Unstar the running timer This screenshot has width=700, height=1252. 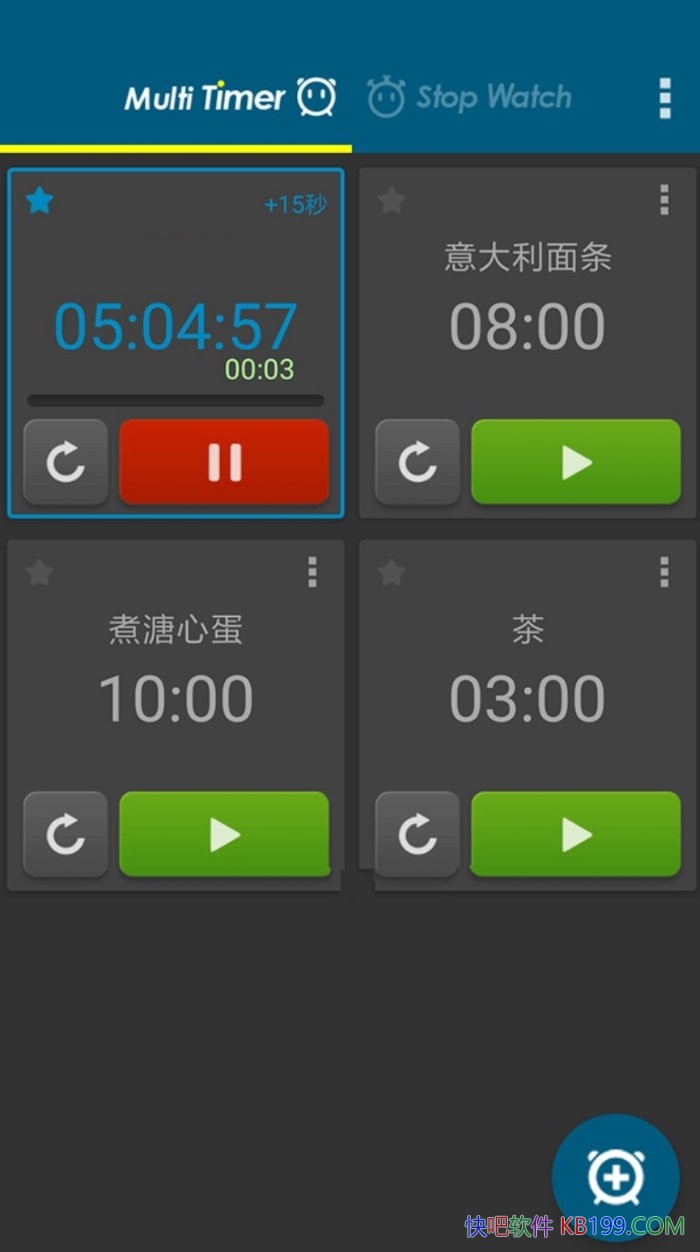[39, 201]
